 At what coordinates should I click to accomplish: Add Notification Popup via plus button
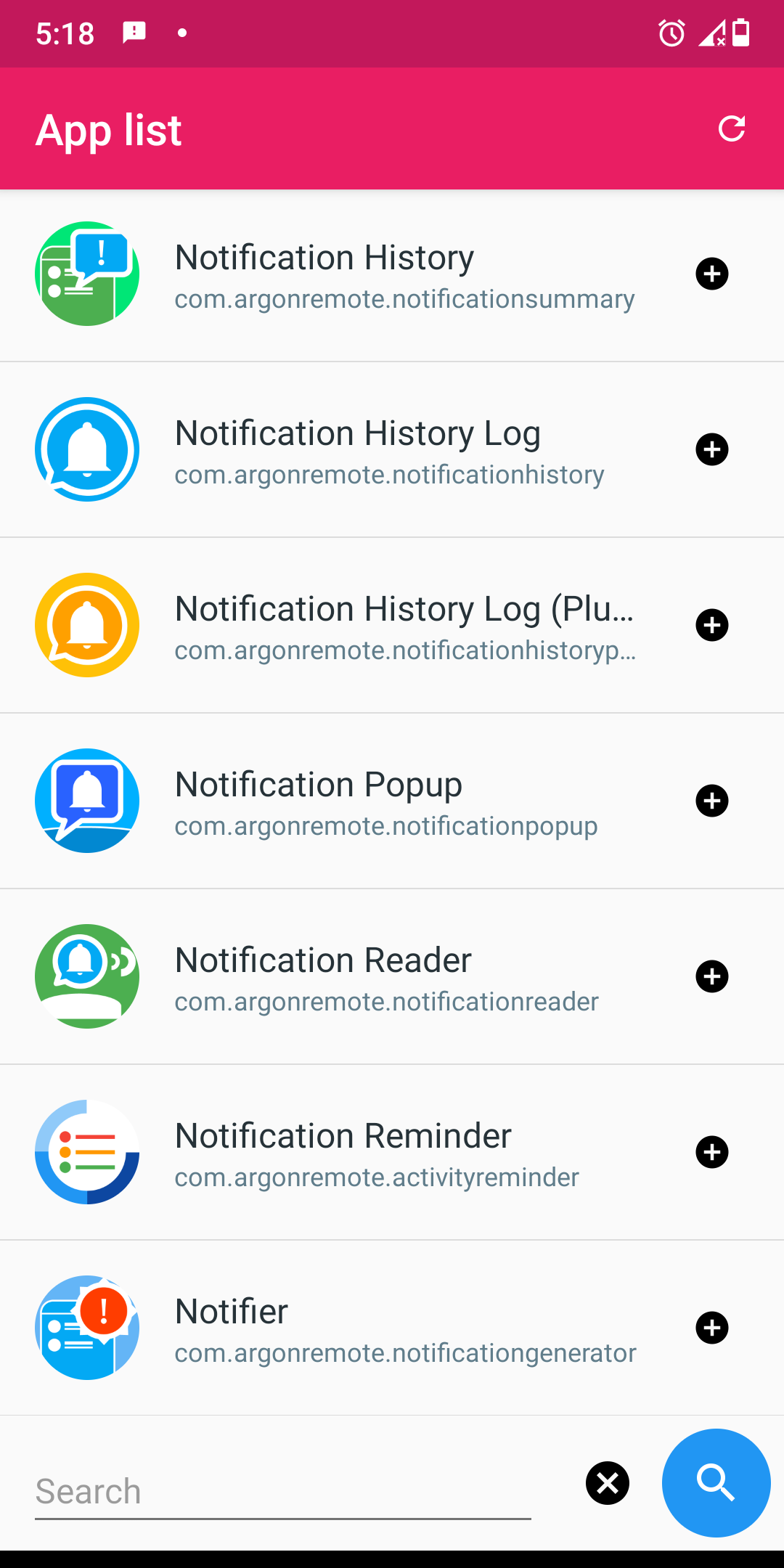click(x=712, y=801)
